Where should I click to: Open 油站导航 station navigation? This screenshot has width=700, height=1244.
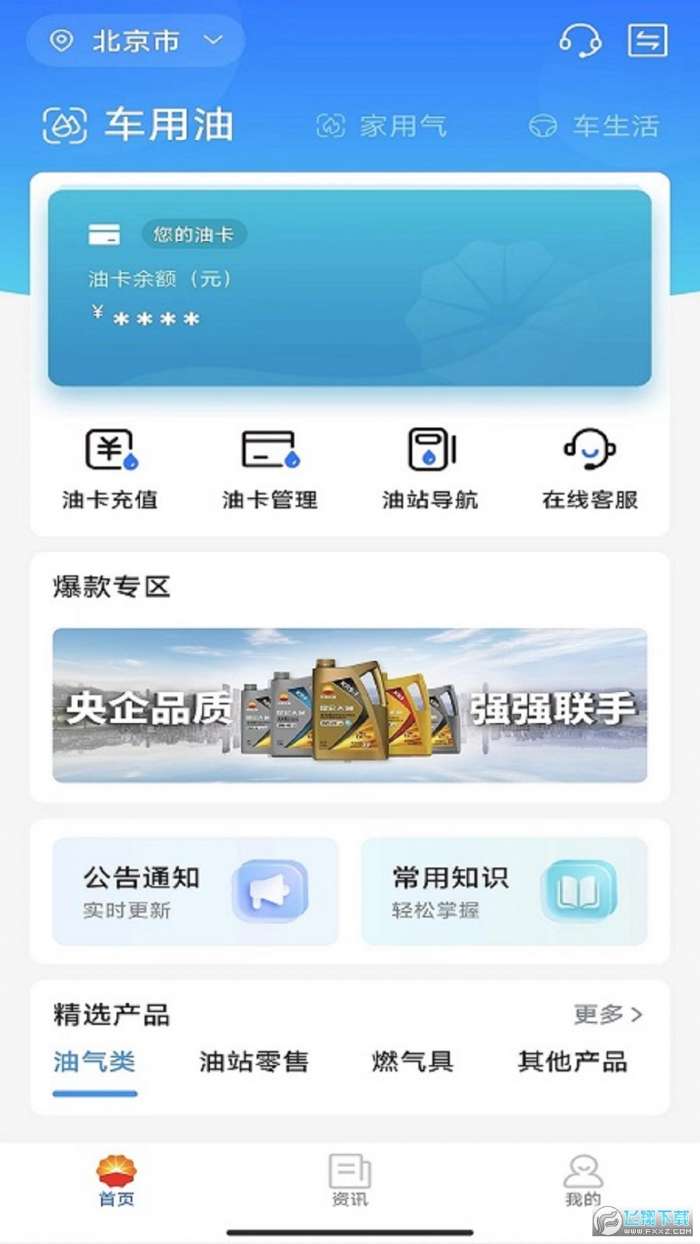tap(430, 468)
